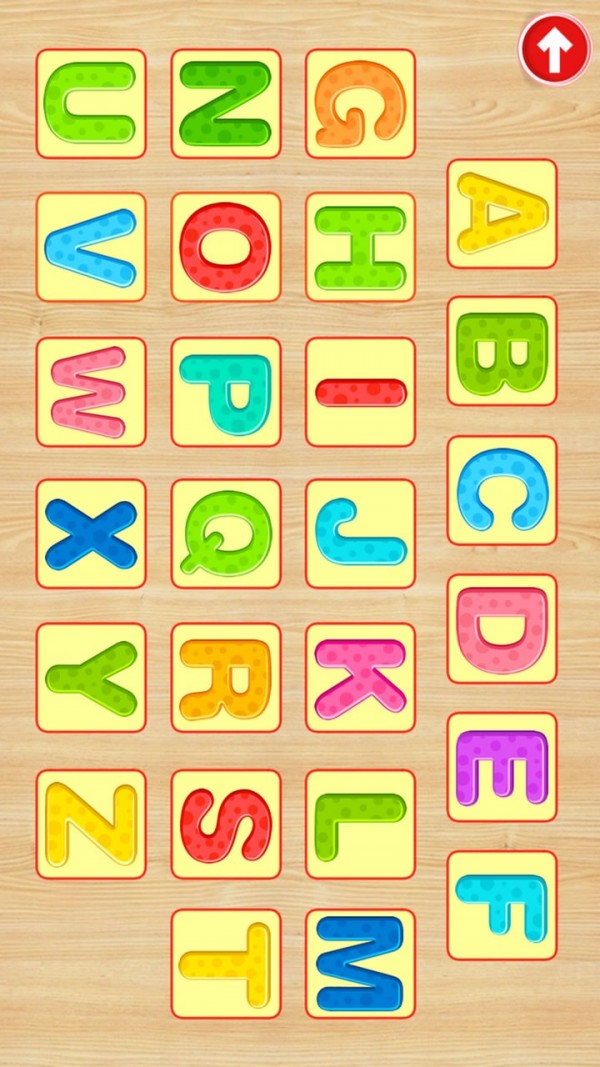Image resolution: width=600 pixels, height=1067 pixels.
Task: Tap the pink letter D tile
Action: pyautogui.click(x=502, y=629)
